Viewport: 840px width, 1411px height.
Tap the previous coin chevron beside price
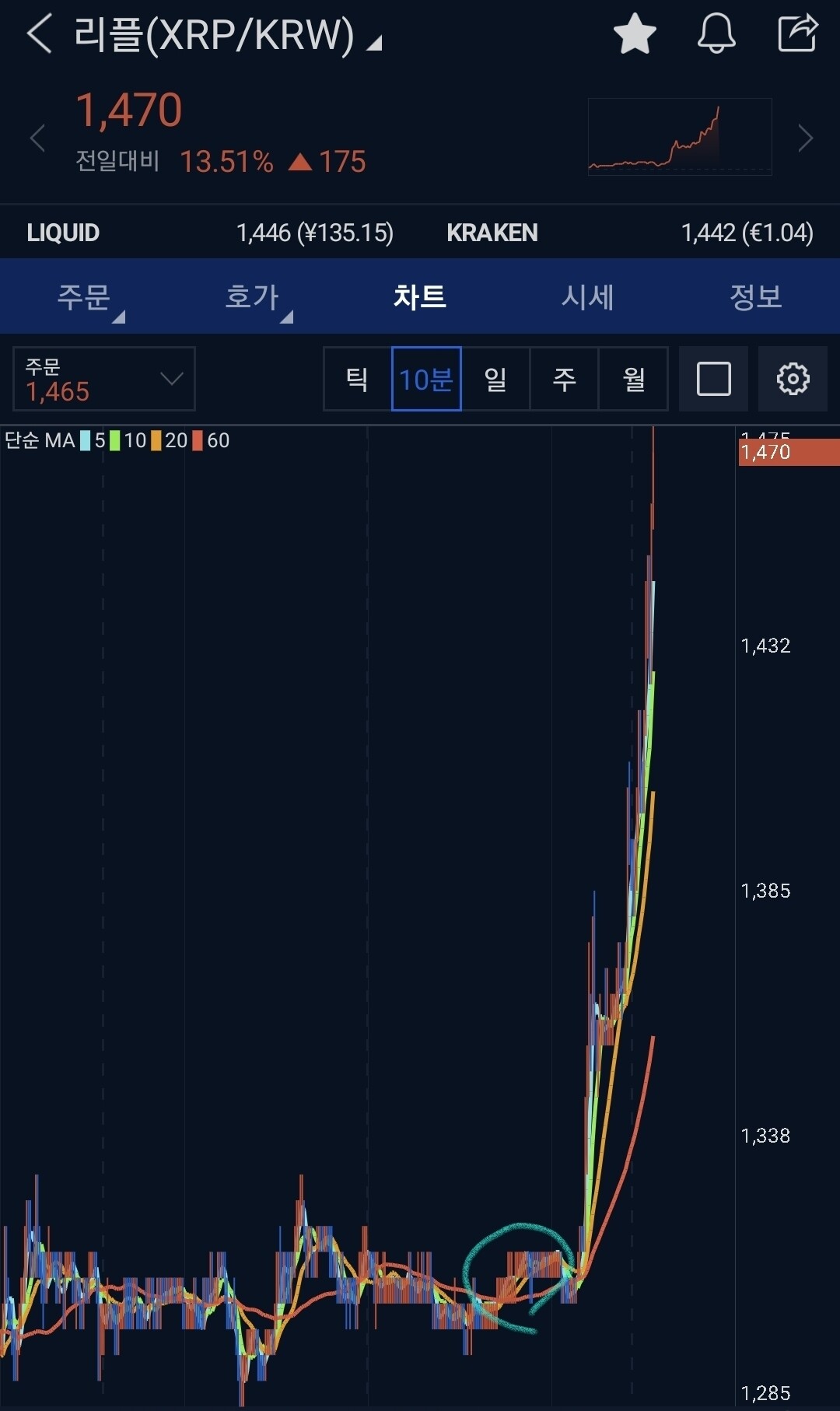(x=37, y=138)
